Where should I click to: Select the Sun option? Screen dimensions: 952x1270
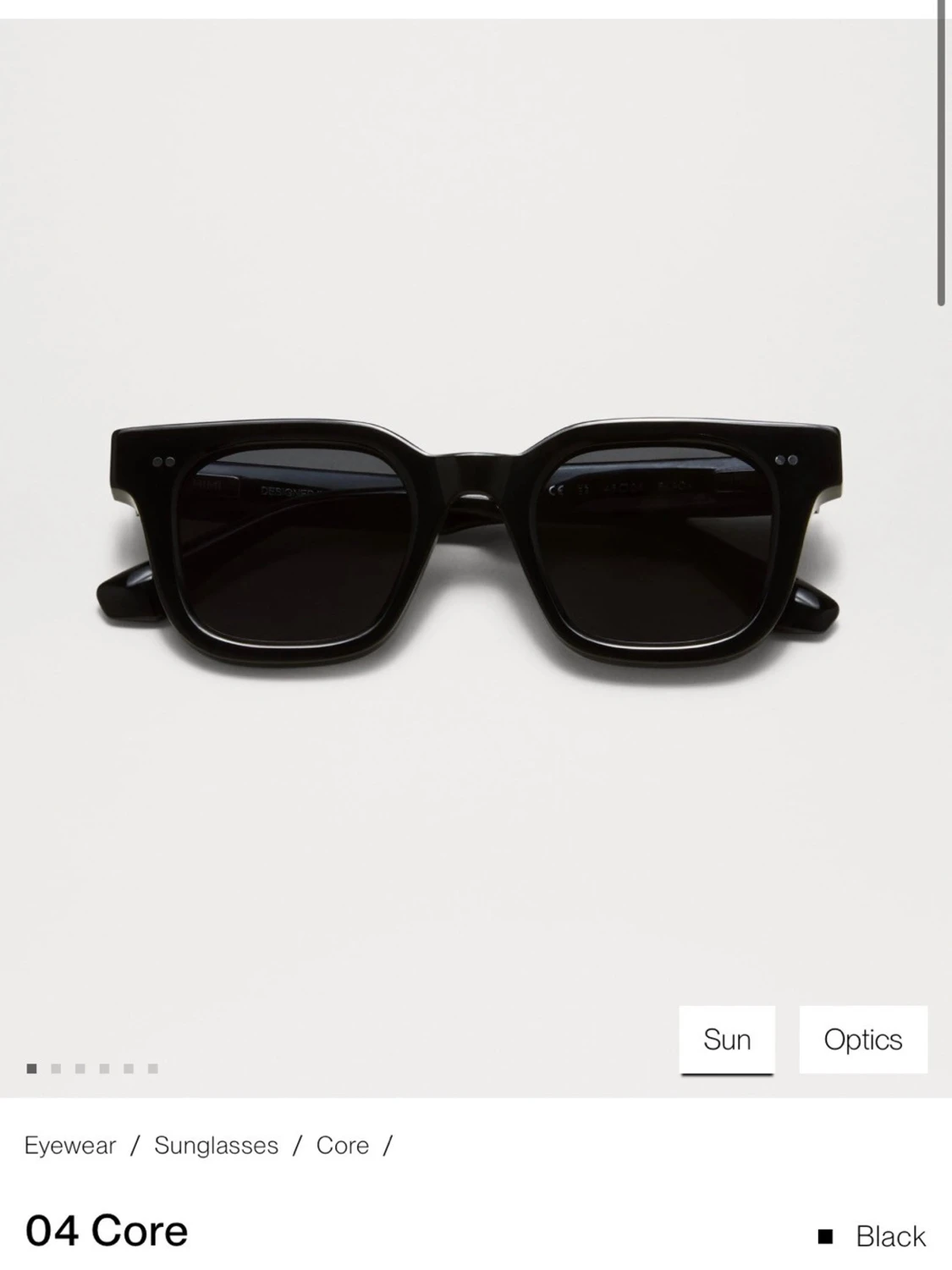click(x=727, y=1039)
